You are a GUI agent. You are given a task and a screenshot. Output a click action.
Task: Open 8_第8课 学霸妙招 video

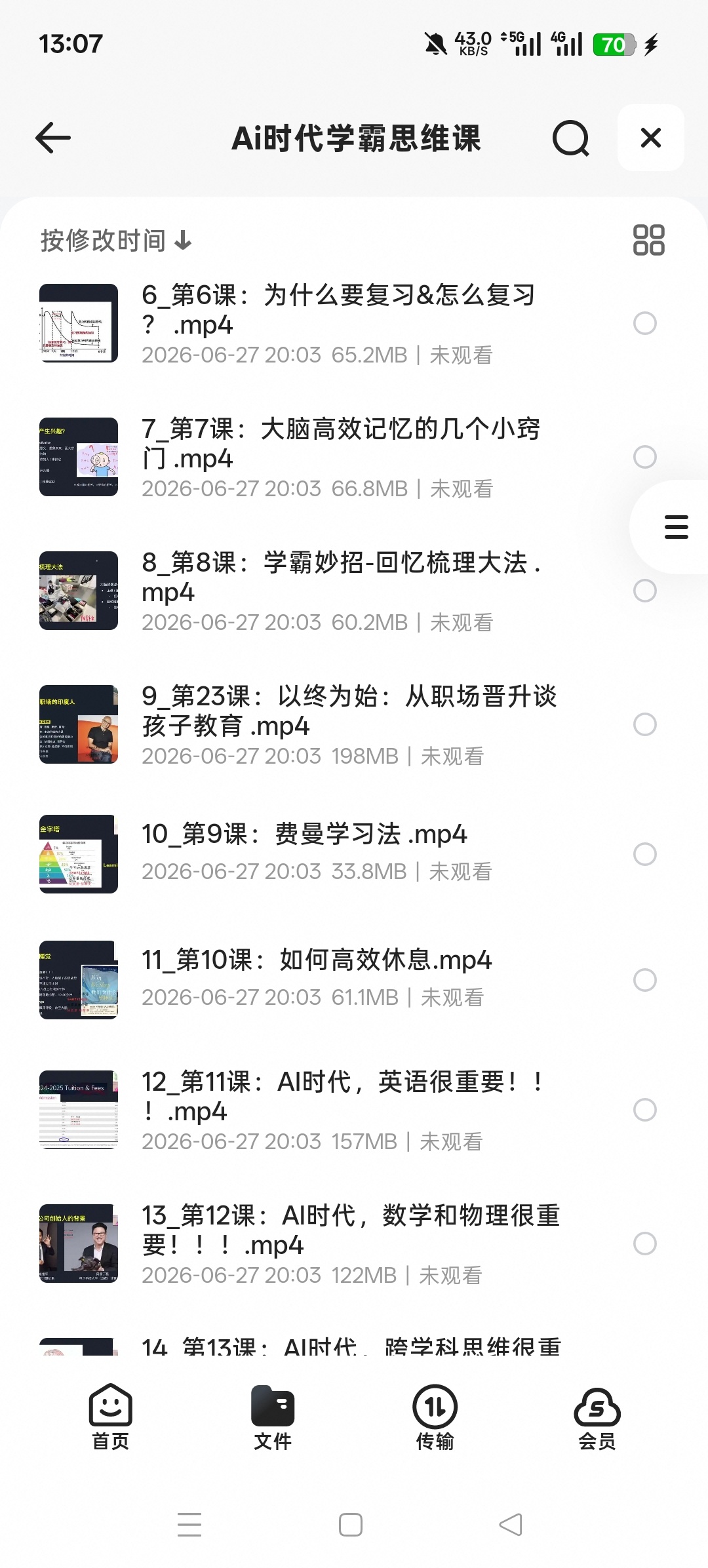(x=341, y=591)
